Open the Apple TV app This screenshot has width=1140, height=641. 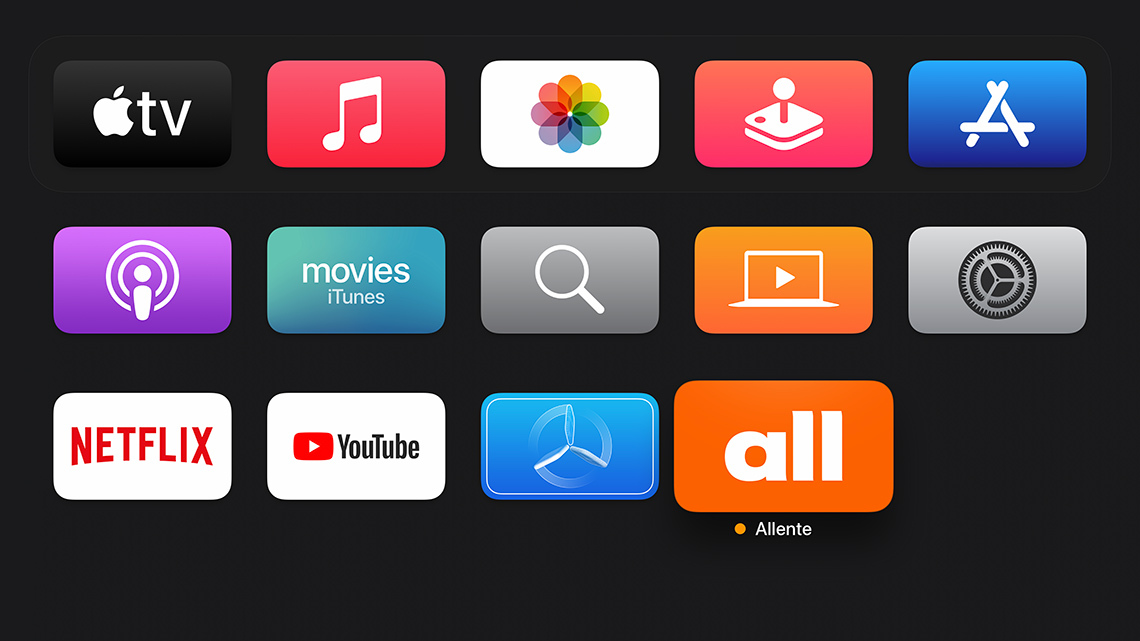point(142,114)
